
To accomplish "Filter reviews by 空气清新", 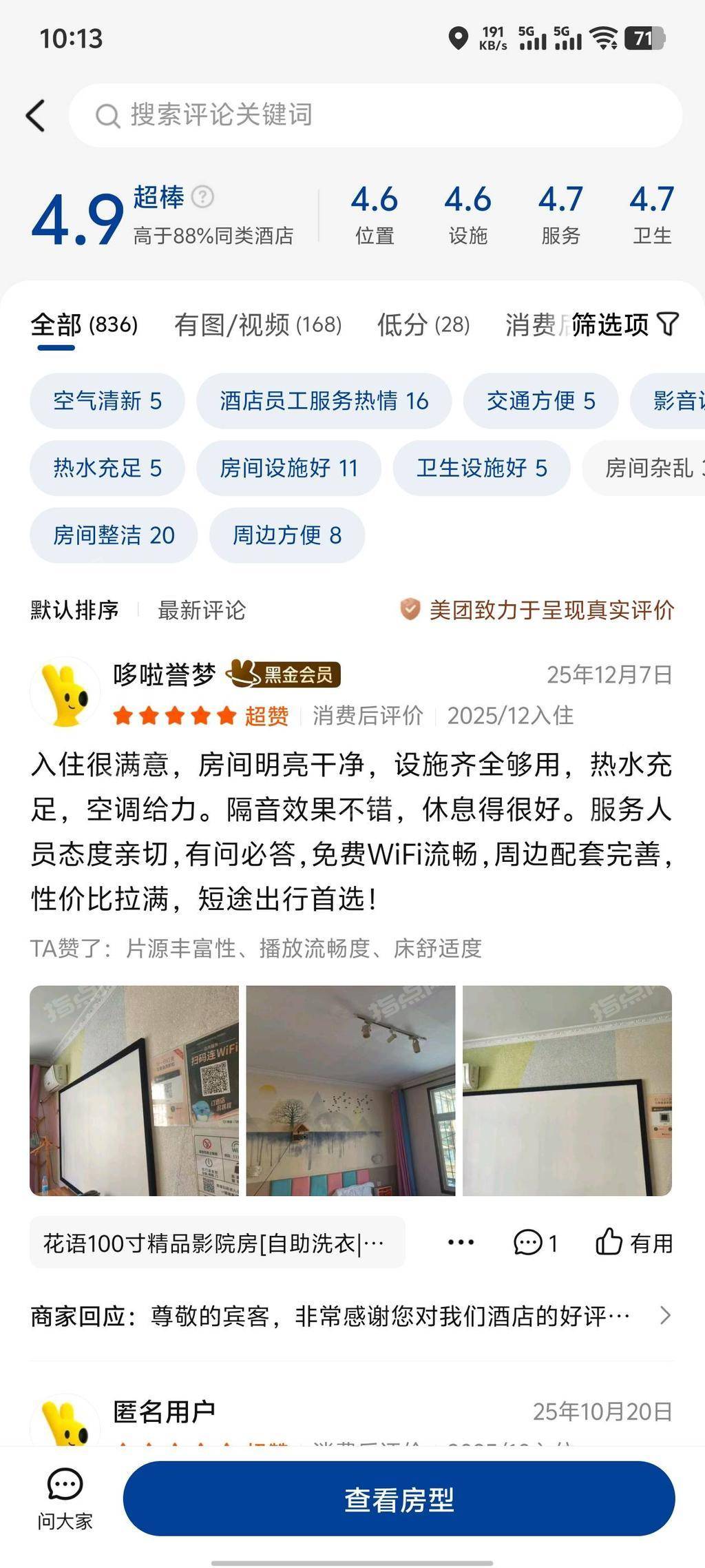I will pyautogui.click(x=107, y=401).
